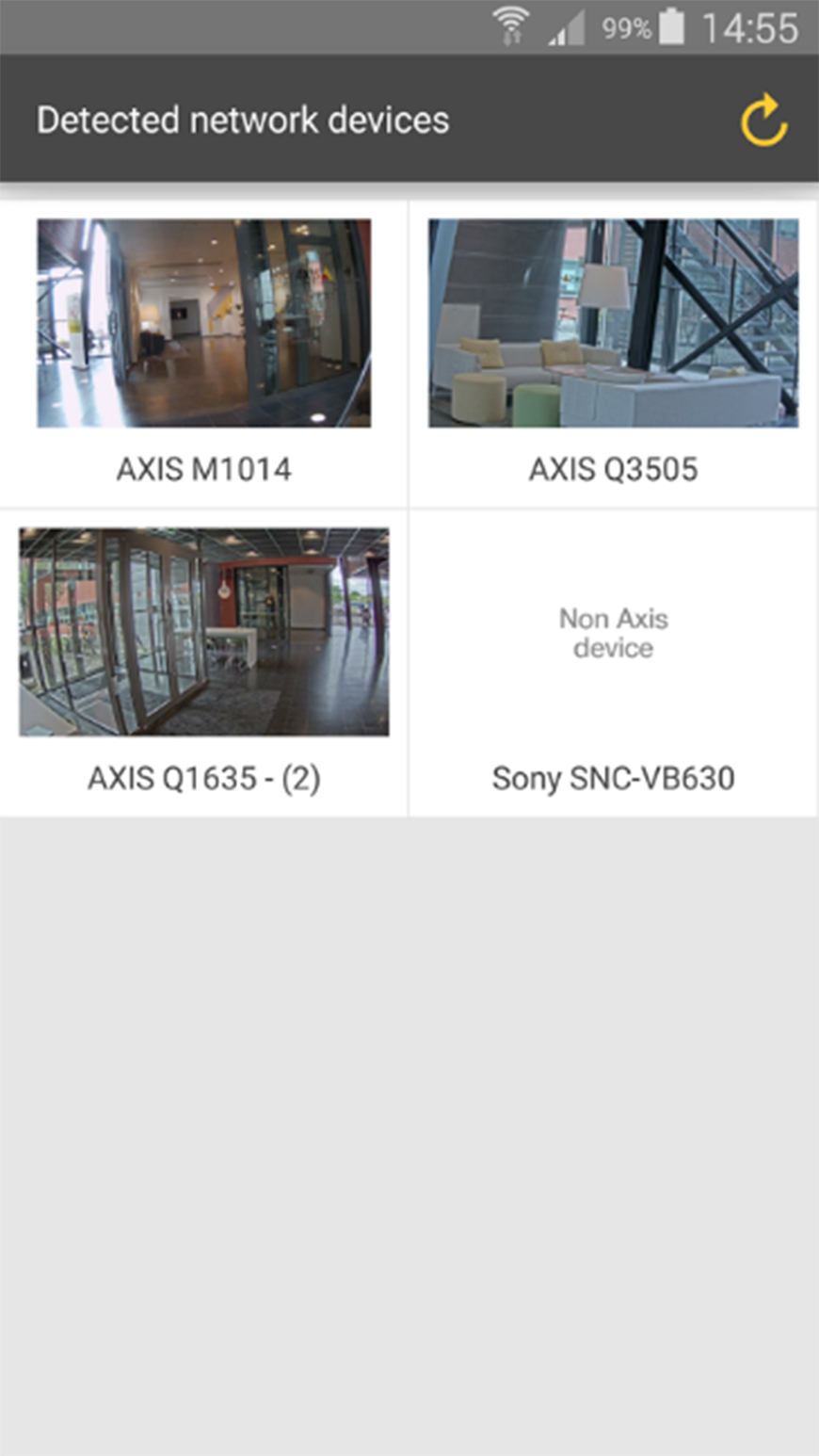The height and width of the screenshot is (1456, 819).
Task: Tap the Sony SNC-VB630 label
Action: (613, 778)
